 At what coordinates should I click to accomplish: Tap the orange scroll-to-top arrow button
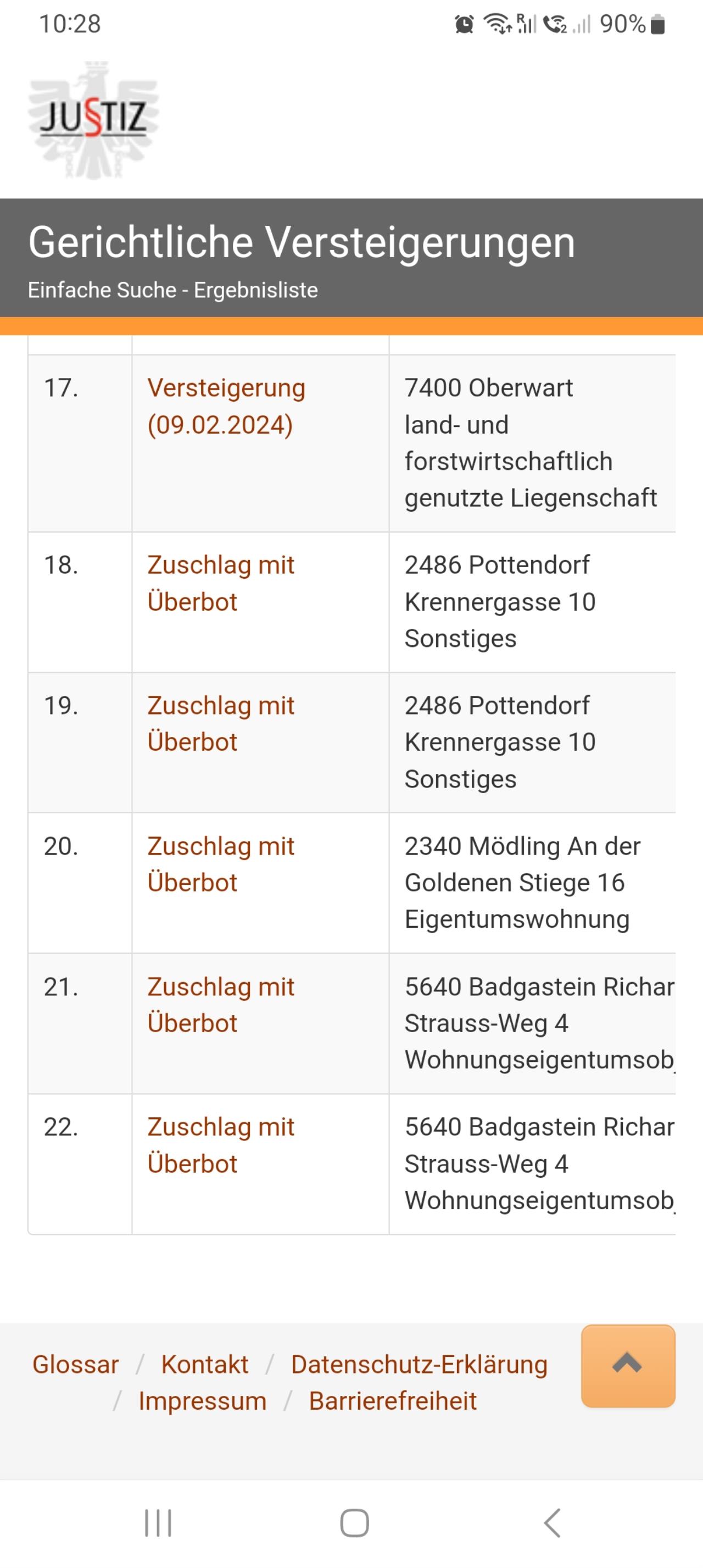pyautogui.click(x=628, y=1366)
